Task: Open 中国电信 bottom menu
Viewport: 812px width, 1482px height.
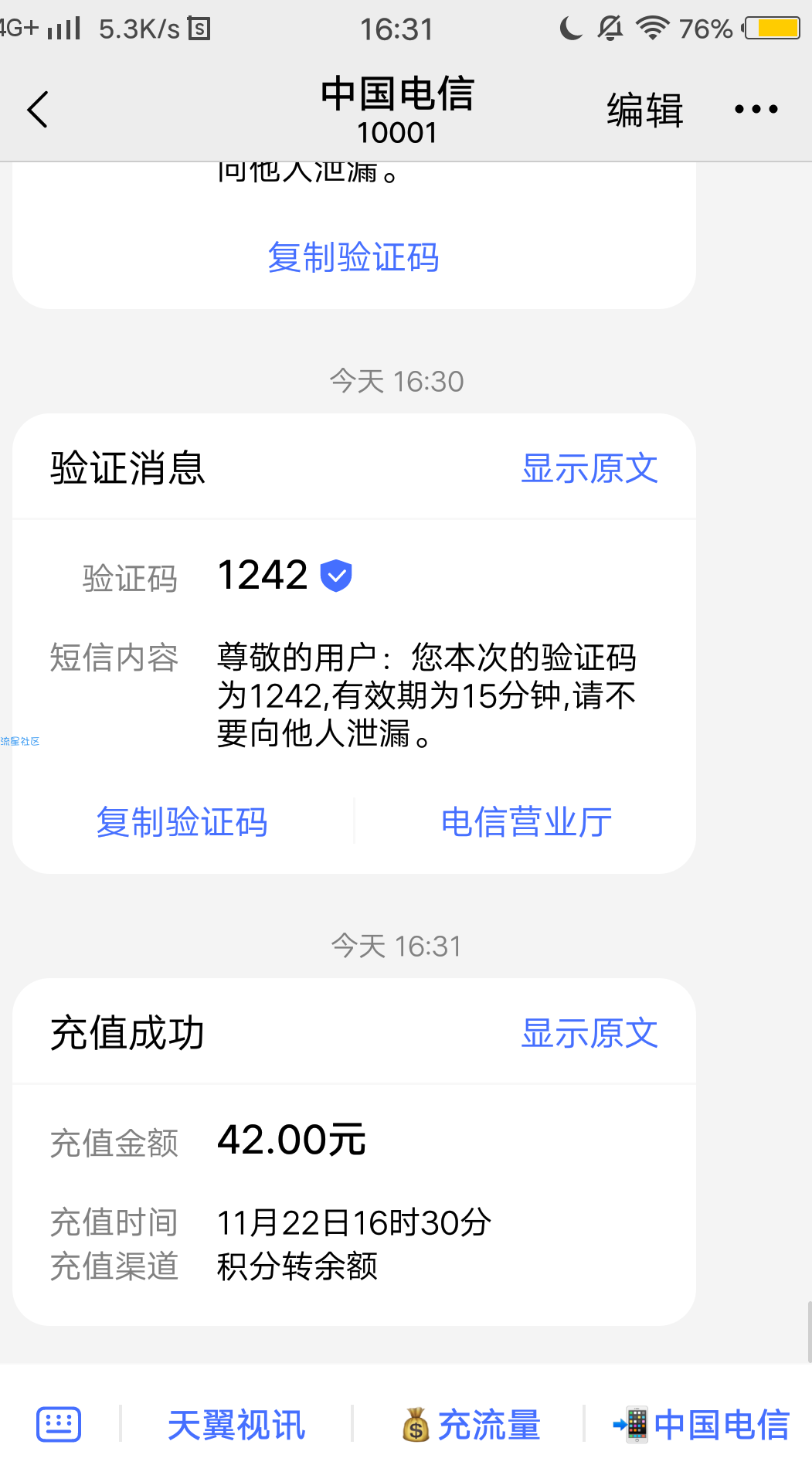Action: point(700,1424)
